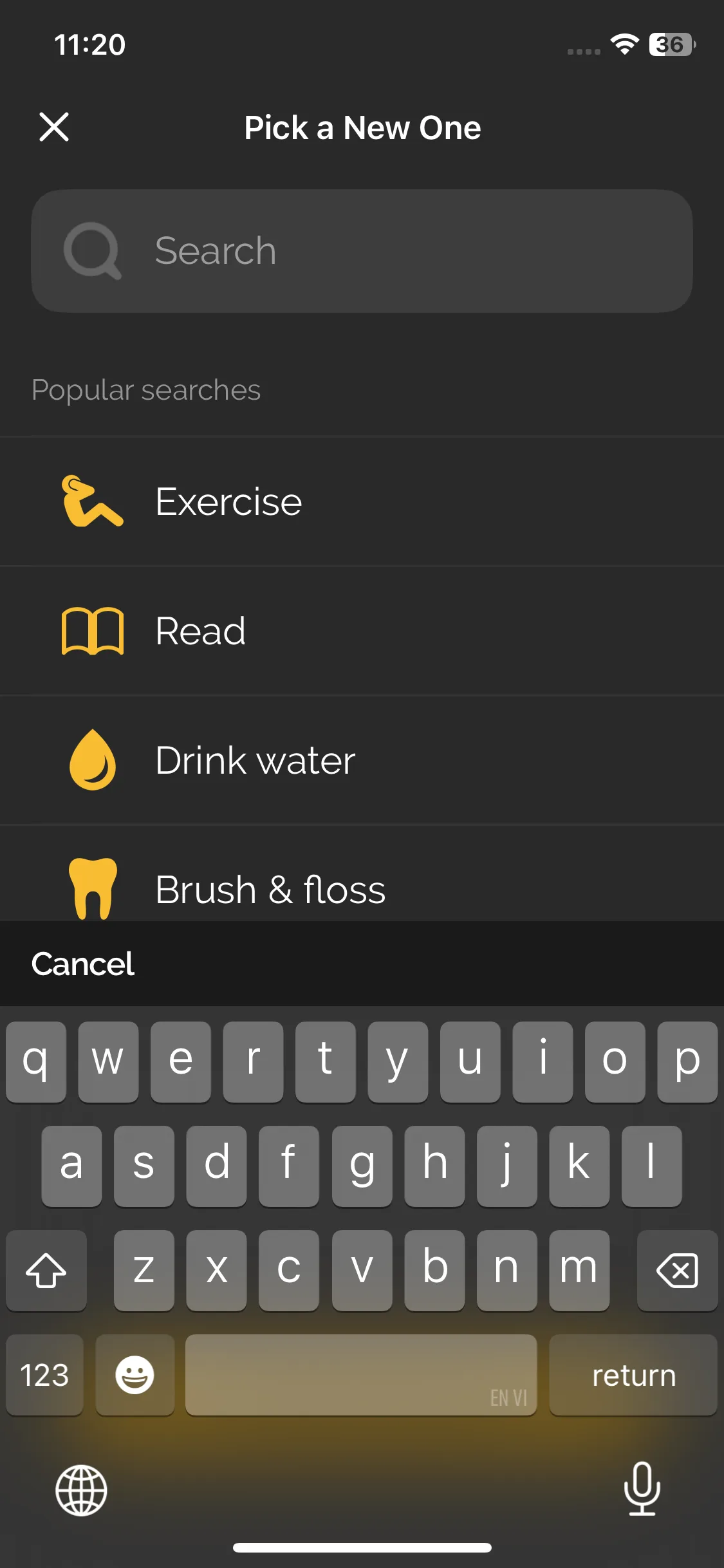Viewport: 724px width, 1568px height.
Task: Start dictation with the microphone key
Action: (x=642, y=1489)
